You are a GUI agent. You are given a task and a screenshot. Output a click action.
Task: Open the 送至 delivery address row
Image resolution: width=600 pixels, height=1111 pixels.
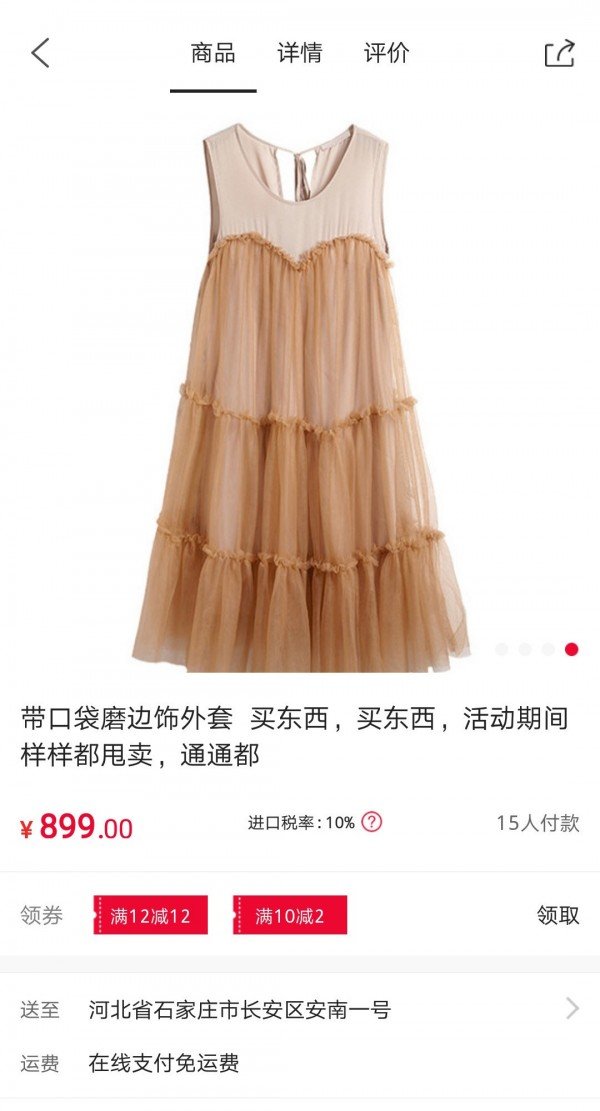point(300,1009)
